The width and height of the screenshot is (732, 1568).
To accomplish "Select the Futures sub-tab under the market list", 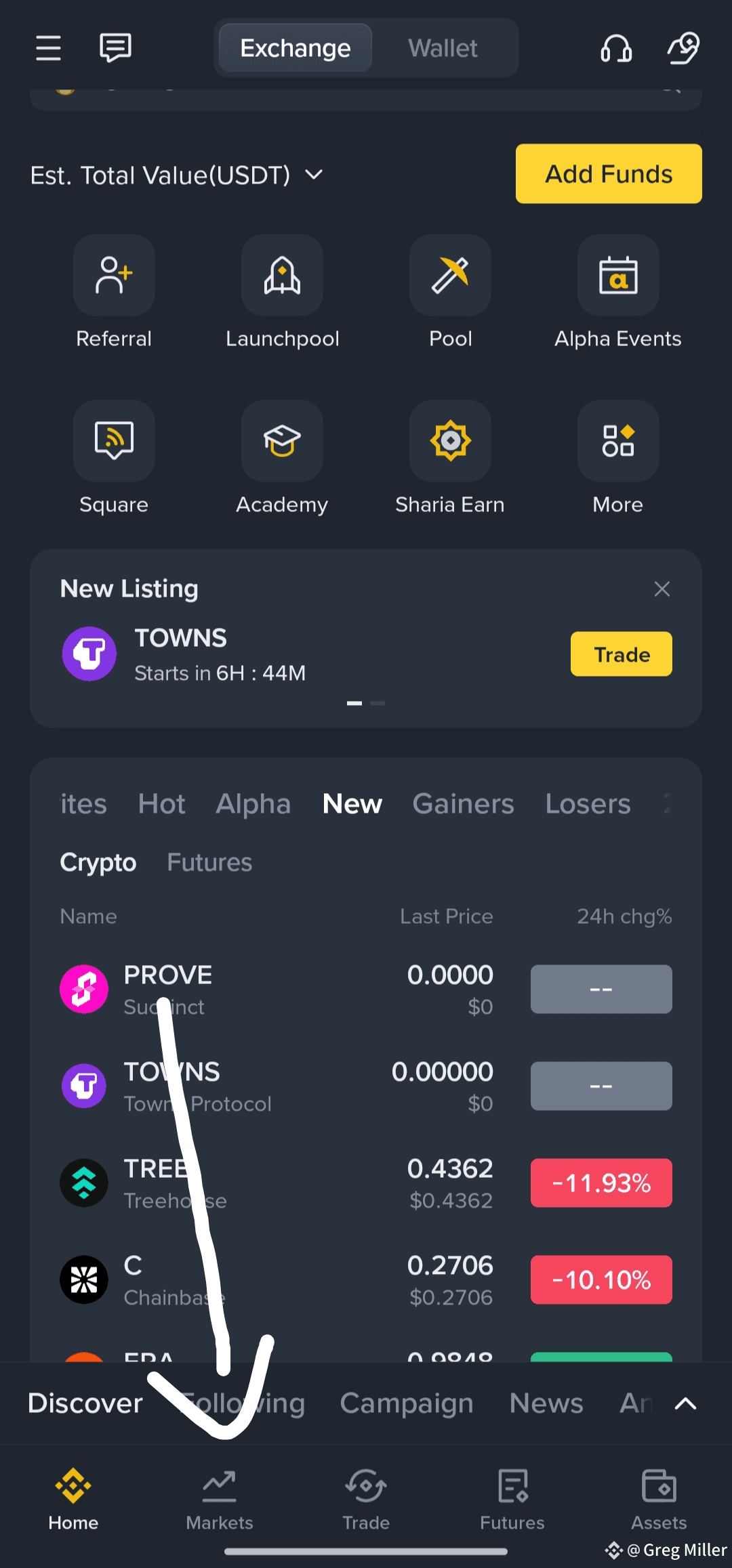I will click(209, 862).
